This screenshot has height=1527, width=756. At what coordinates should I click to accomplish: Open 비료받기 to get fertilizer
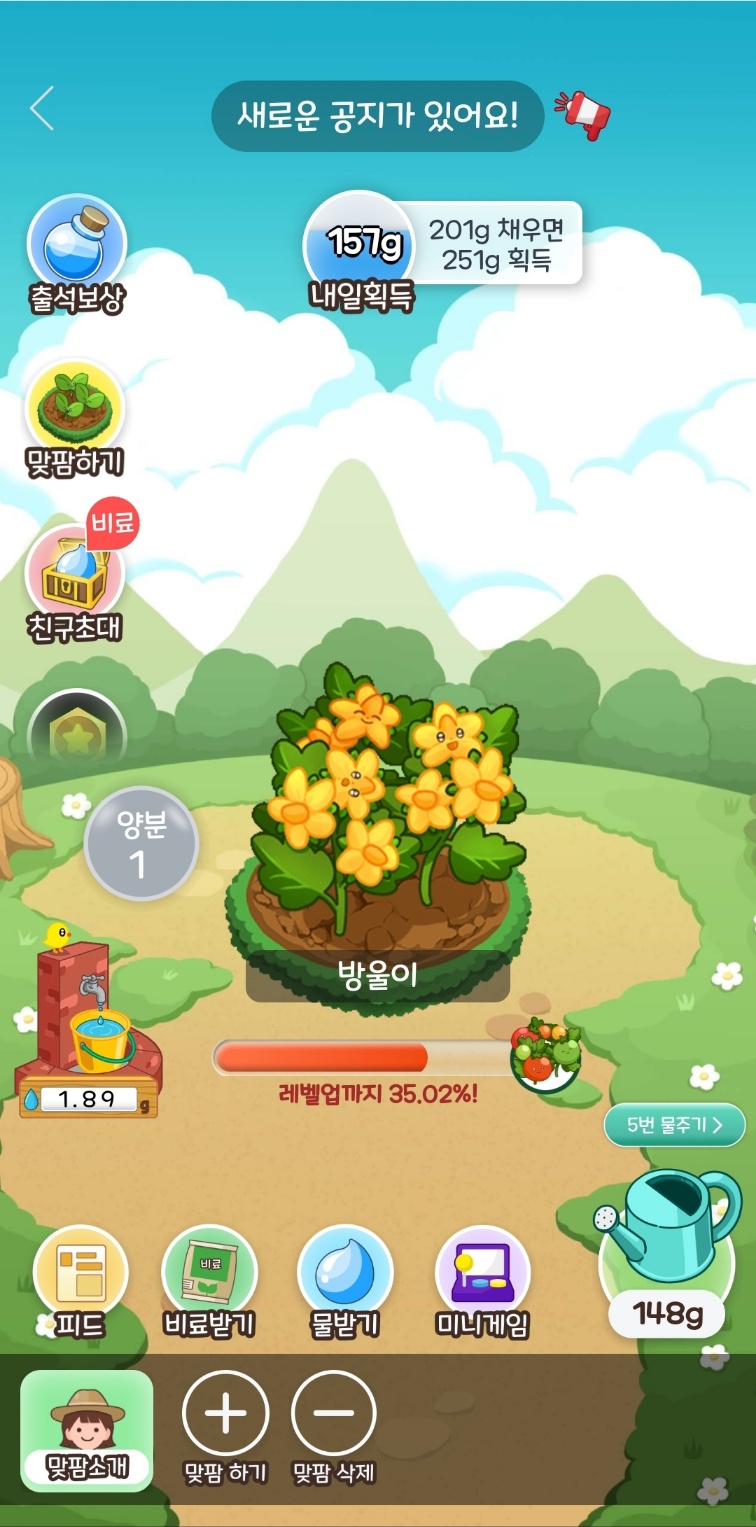209,1274
